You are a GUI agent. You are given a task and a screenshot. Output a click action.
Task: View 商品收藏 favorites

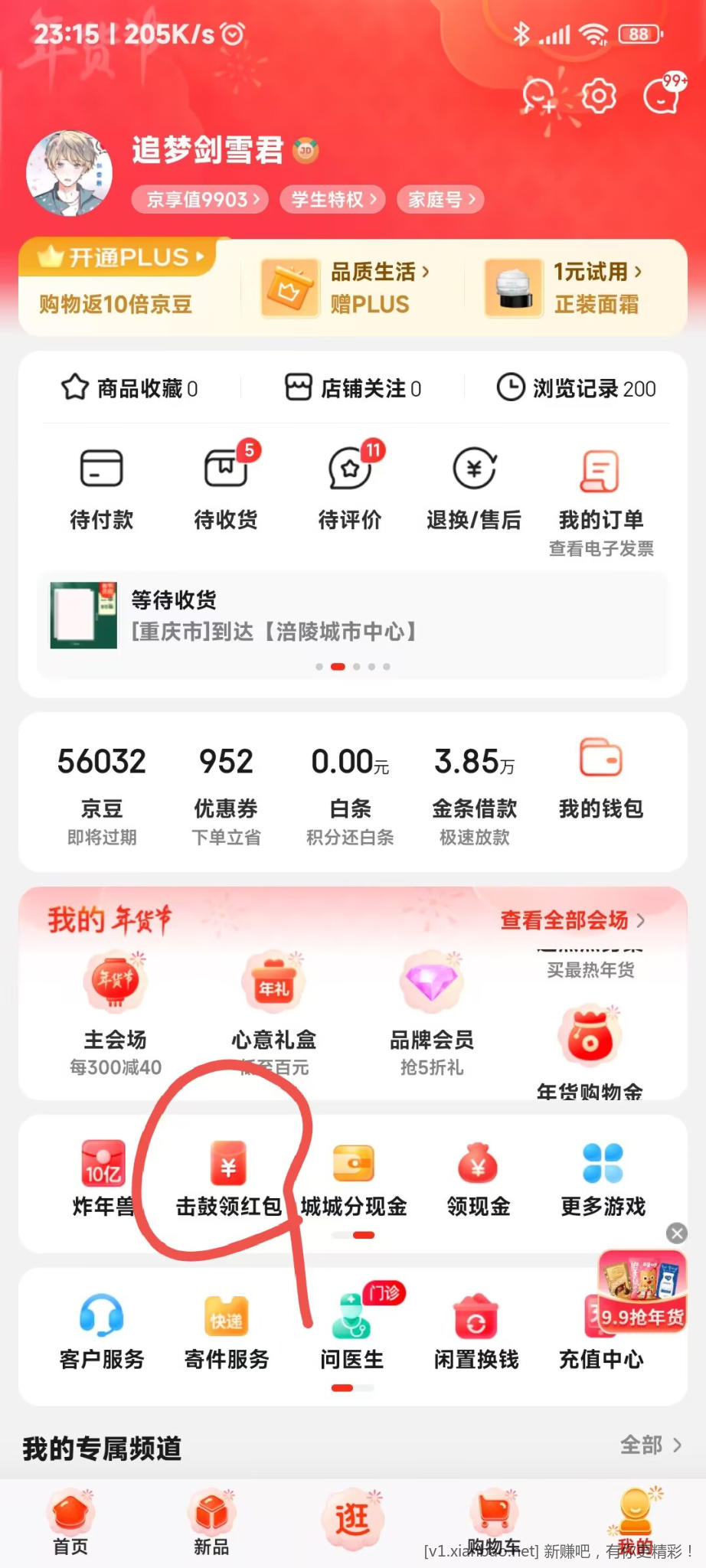point(129,388)
